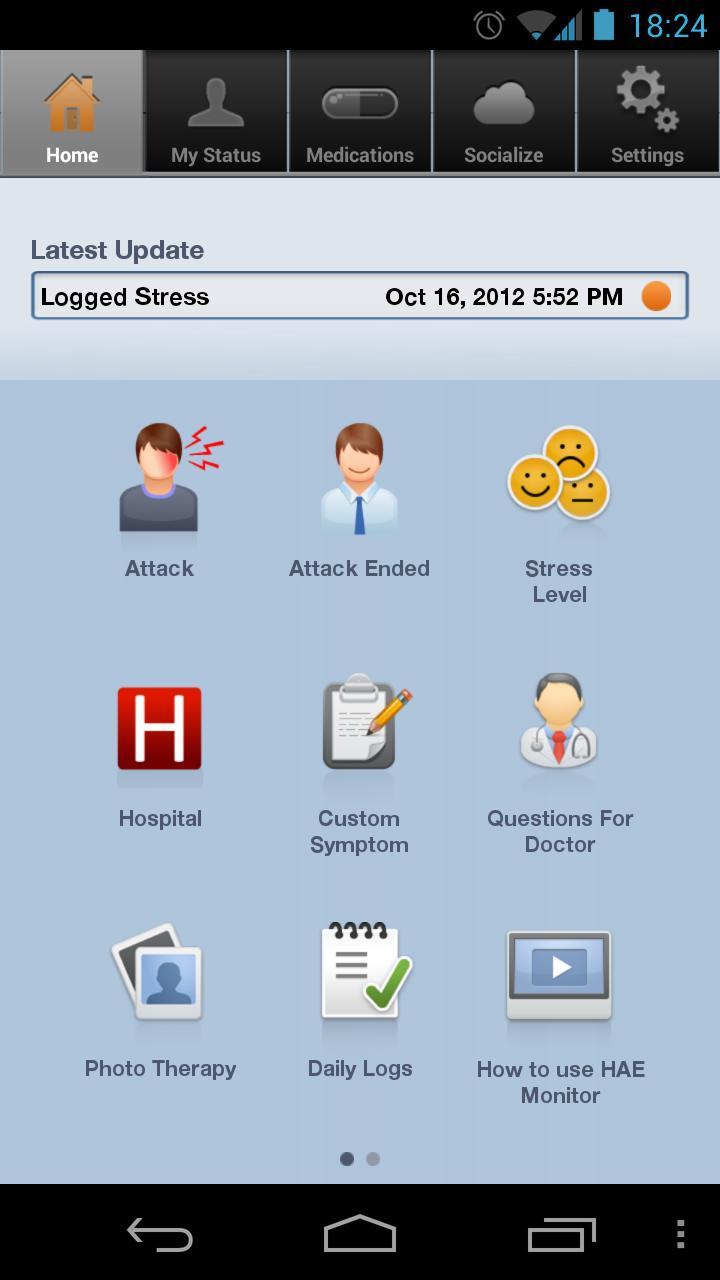
Task: Open the Medications tab
Action: [360, 113]
